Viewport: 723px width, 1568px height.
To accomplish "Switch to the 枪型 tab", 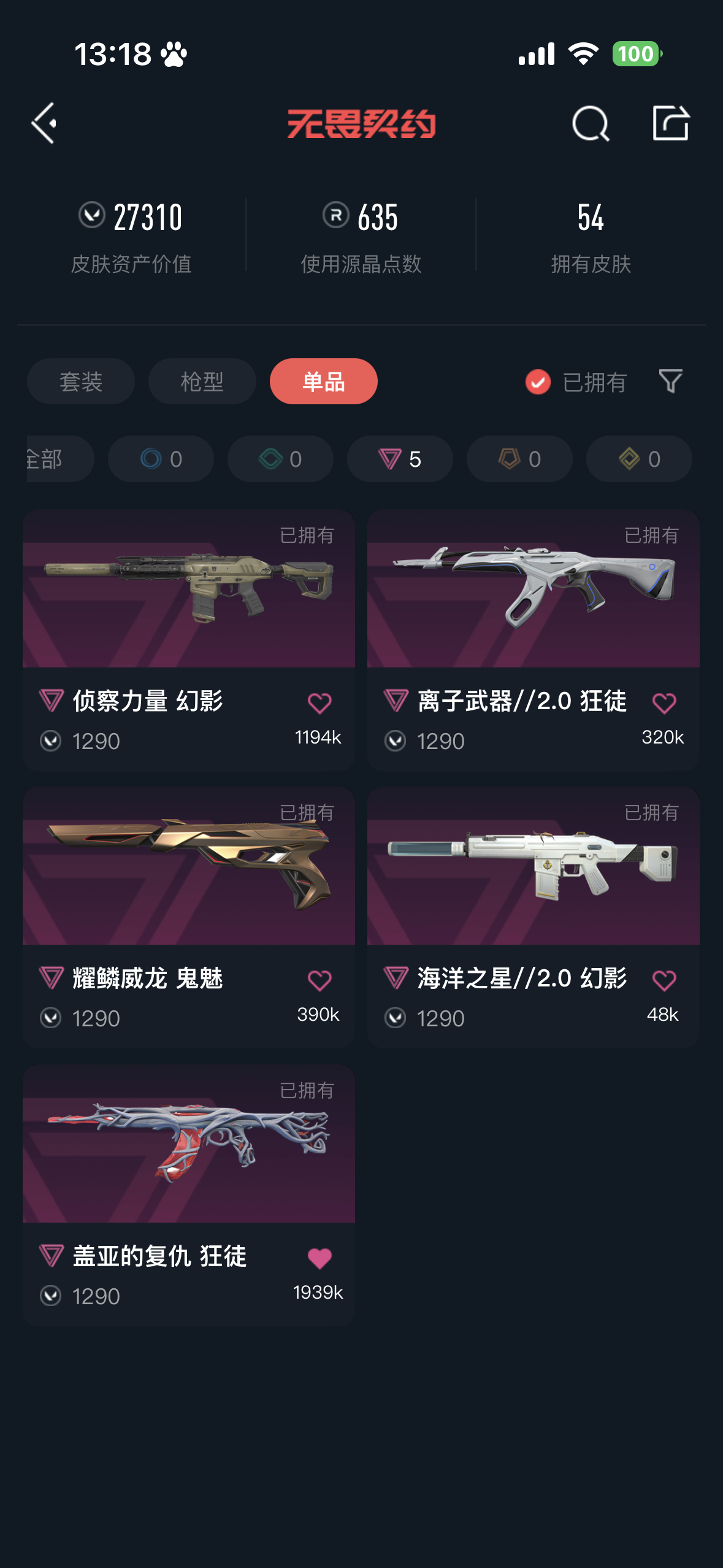I will click(x=202, y=382).
